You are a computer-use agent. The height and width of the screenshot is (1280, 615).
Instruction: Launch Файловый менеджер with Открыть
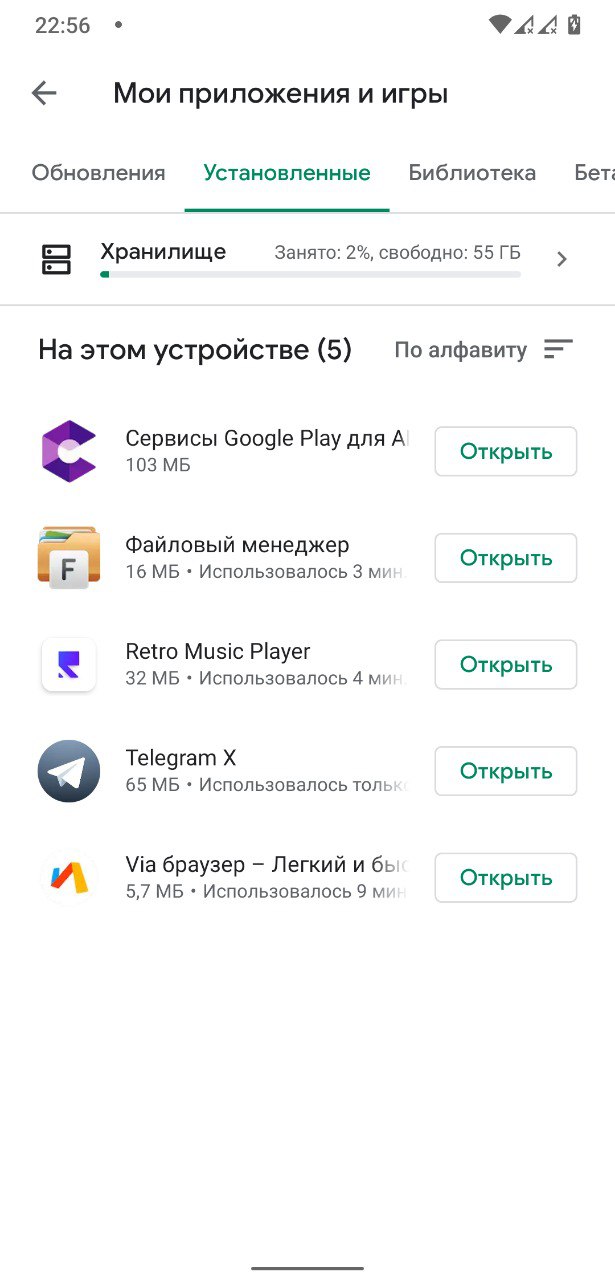505,558
